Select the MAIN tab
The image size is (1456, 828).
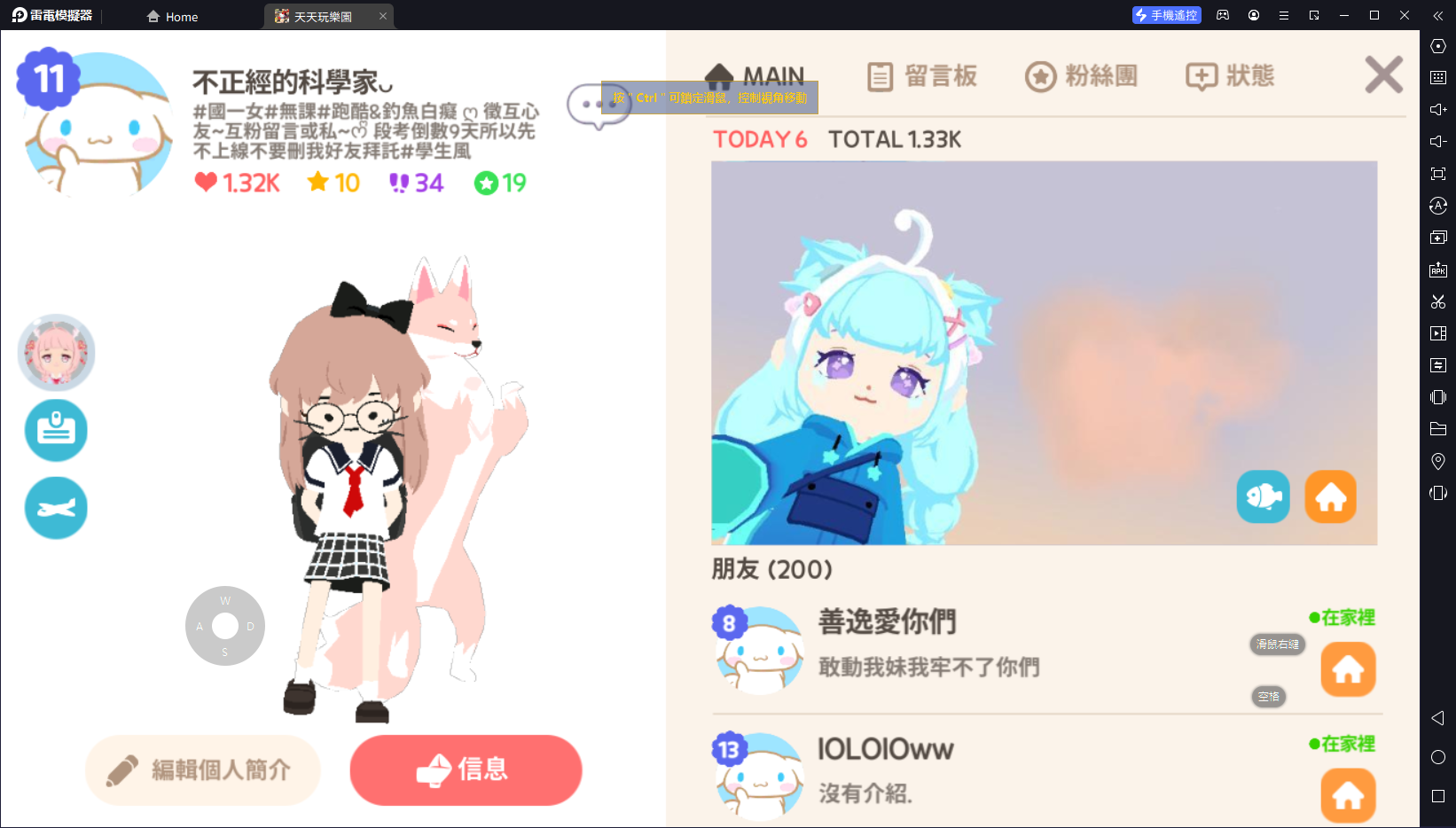[x=755, y=76]
